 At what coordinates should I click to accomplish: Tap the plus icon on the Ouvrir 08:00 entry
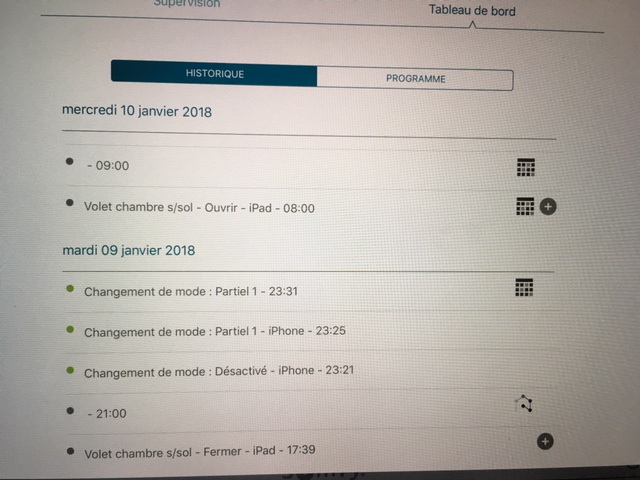coord(548,206)
